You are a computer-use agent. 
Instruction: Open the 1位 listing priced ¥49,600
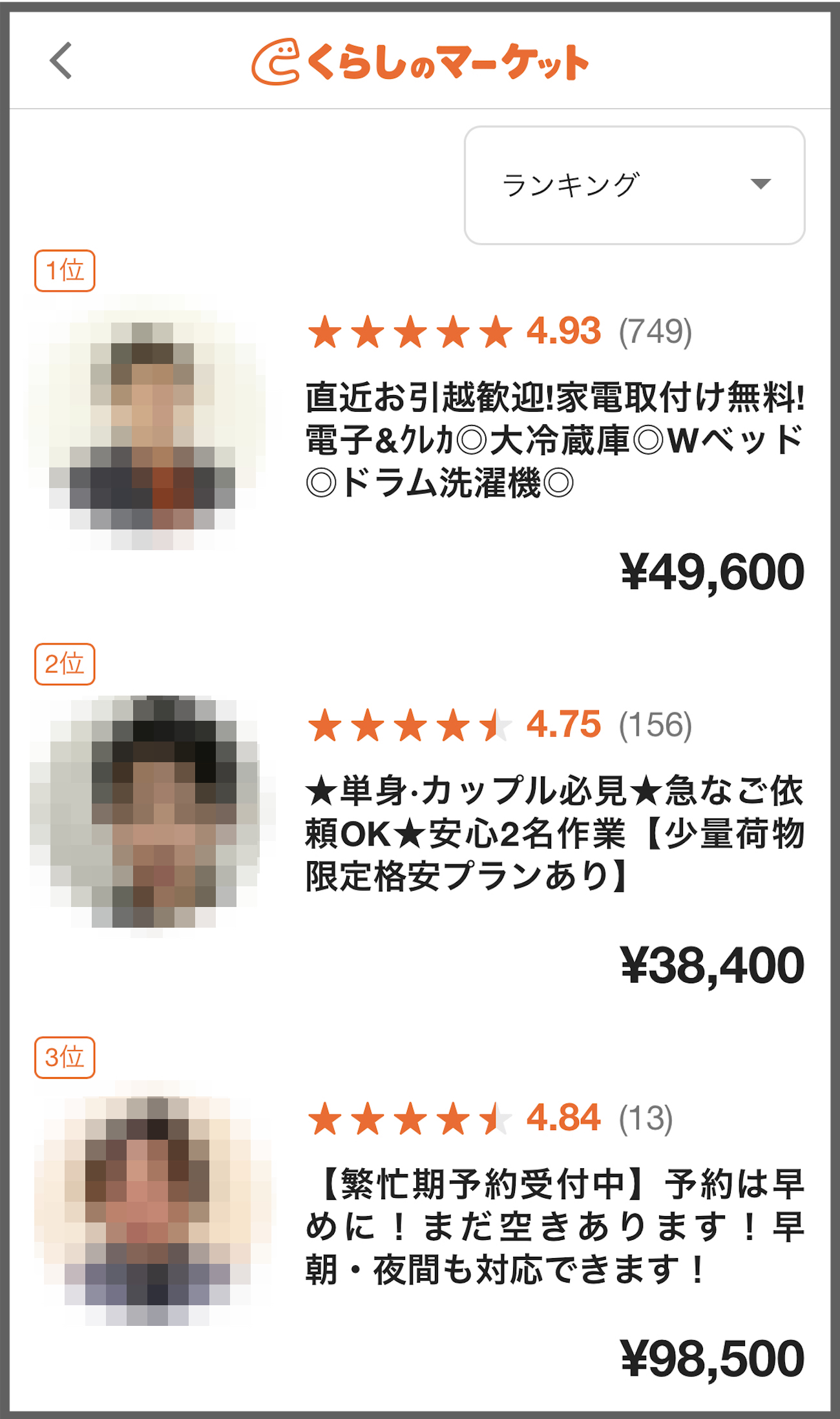click(554, 440)
